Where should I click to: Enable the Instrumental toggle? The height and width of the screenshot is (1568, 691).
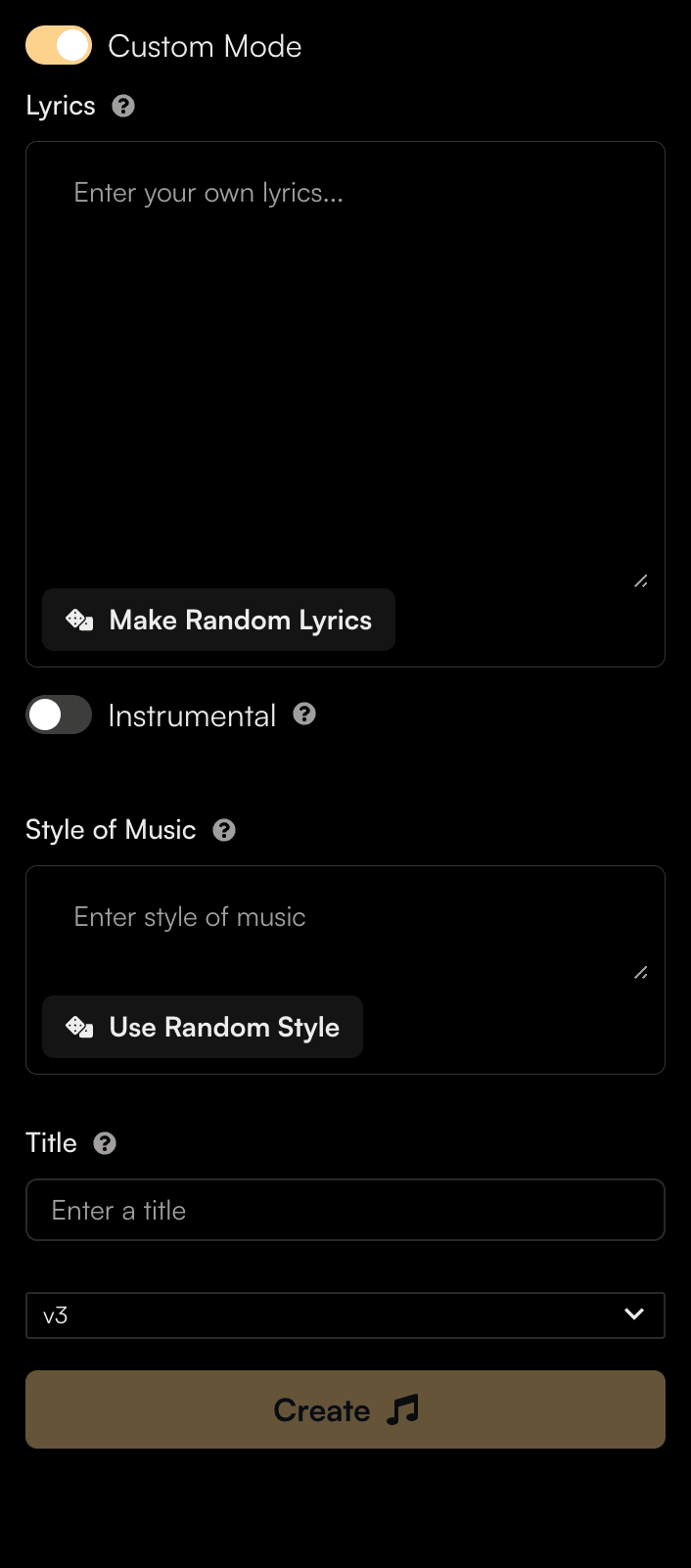pyautogui.click(x=59, y=715)
